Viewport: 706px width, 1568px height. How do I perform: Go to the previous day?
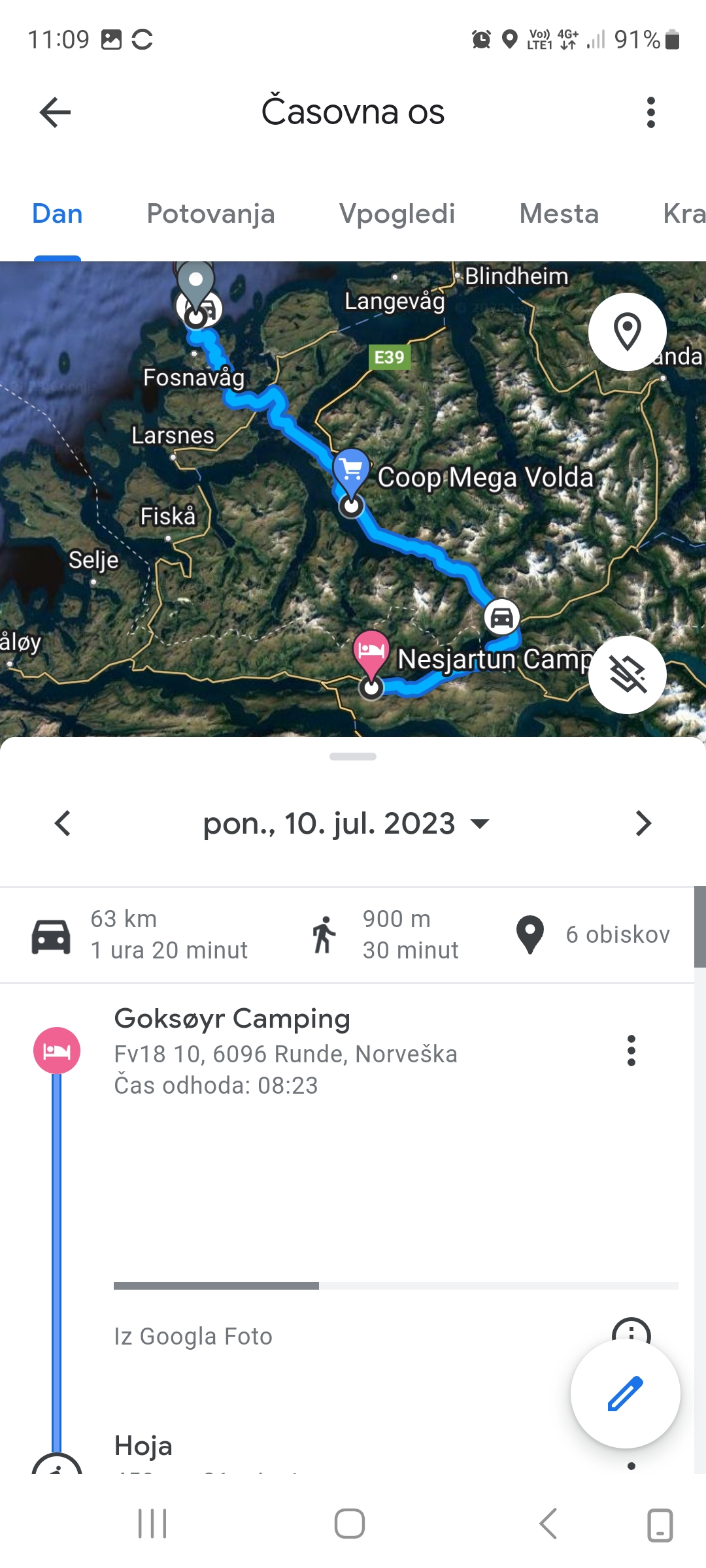coord(63,823)
